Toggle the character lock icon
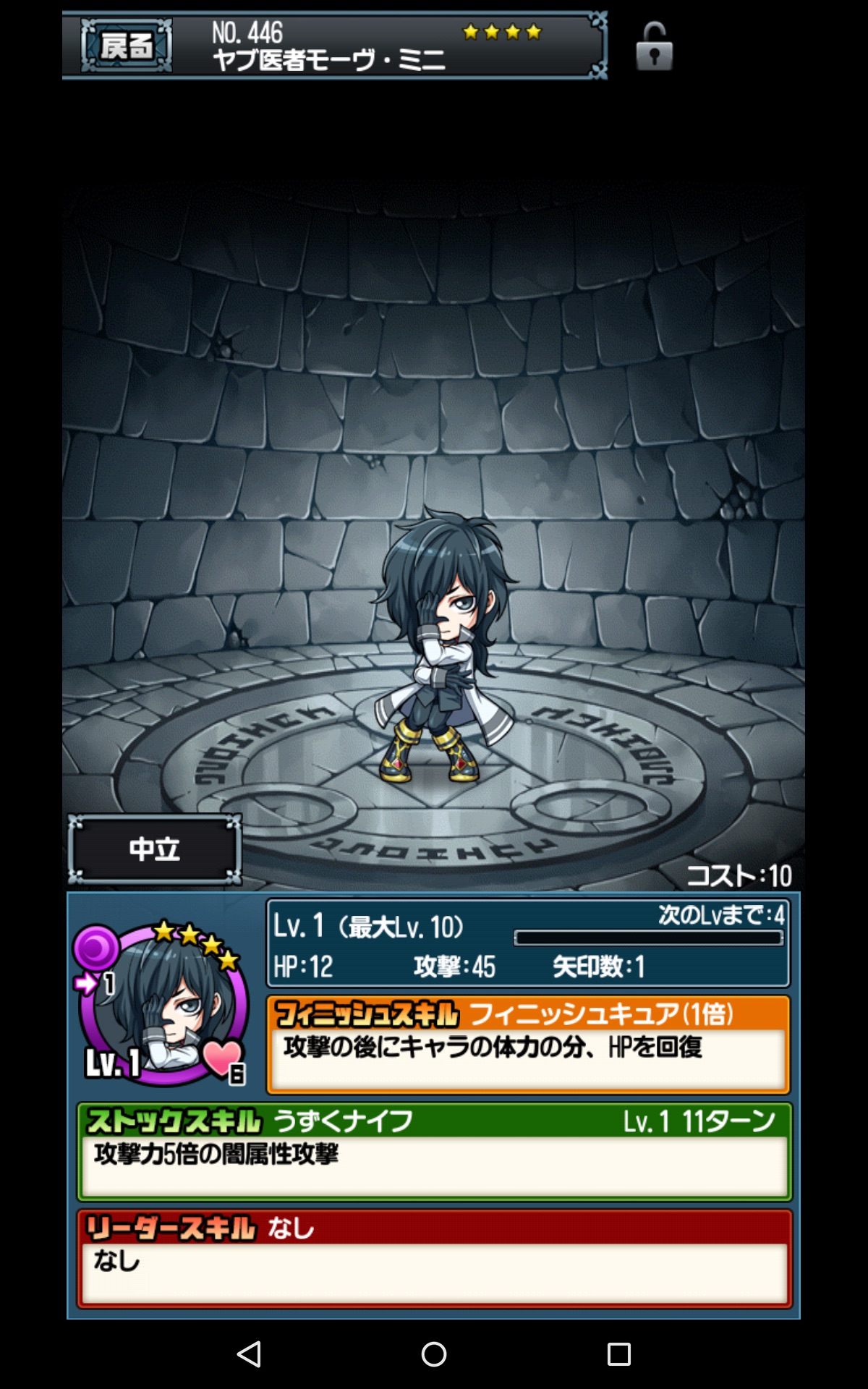The image size is (868, 1389). (654, 48)
